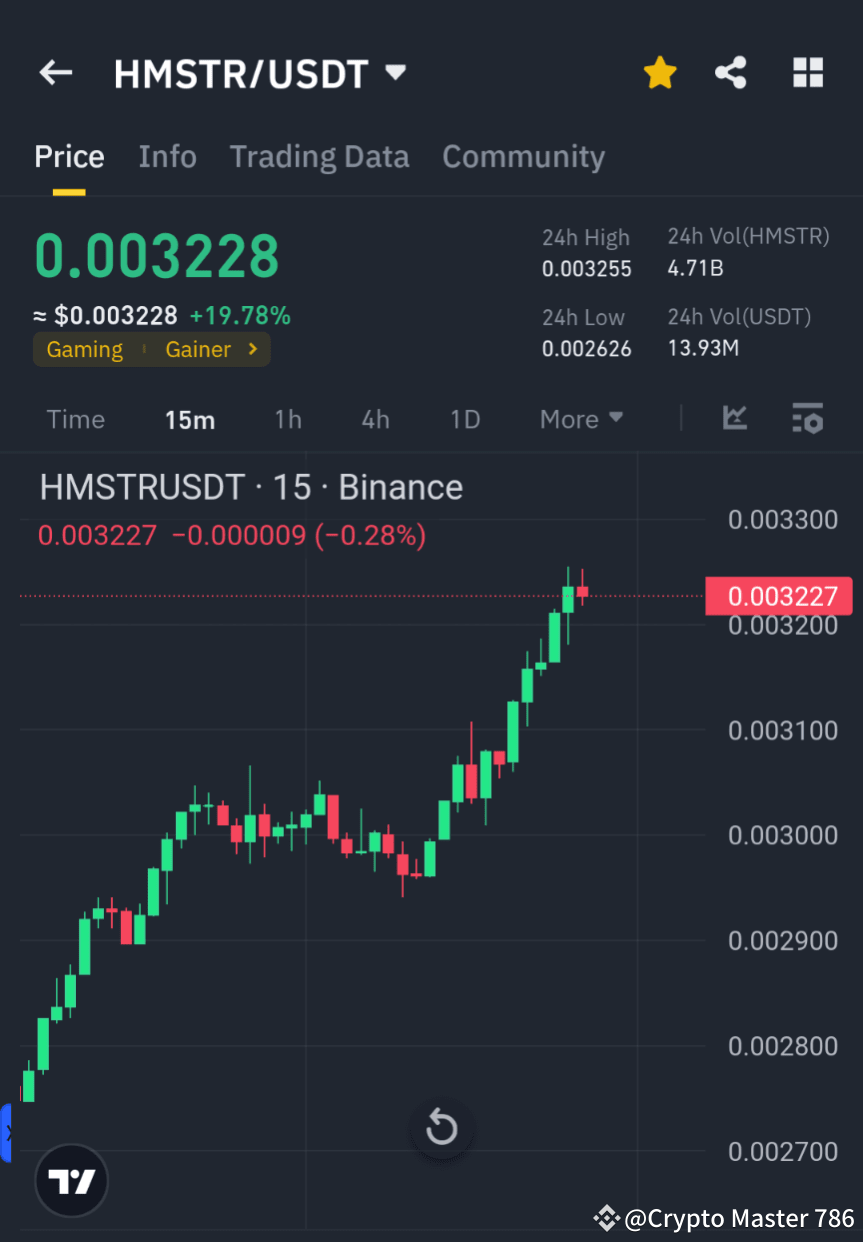Screen dimensions: 863x1242
Task: Open the Community tab
Action: (x=523, y=156)
